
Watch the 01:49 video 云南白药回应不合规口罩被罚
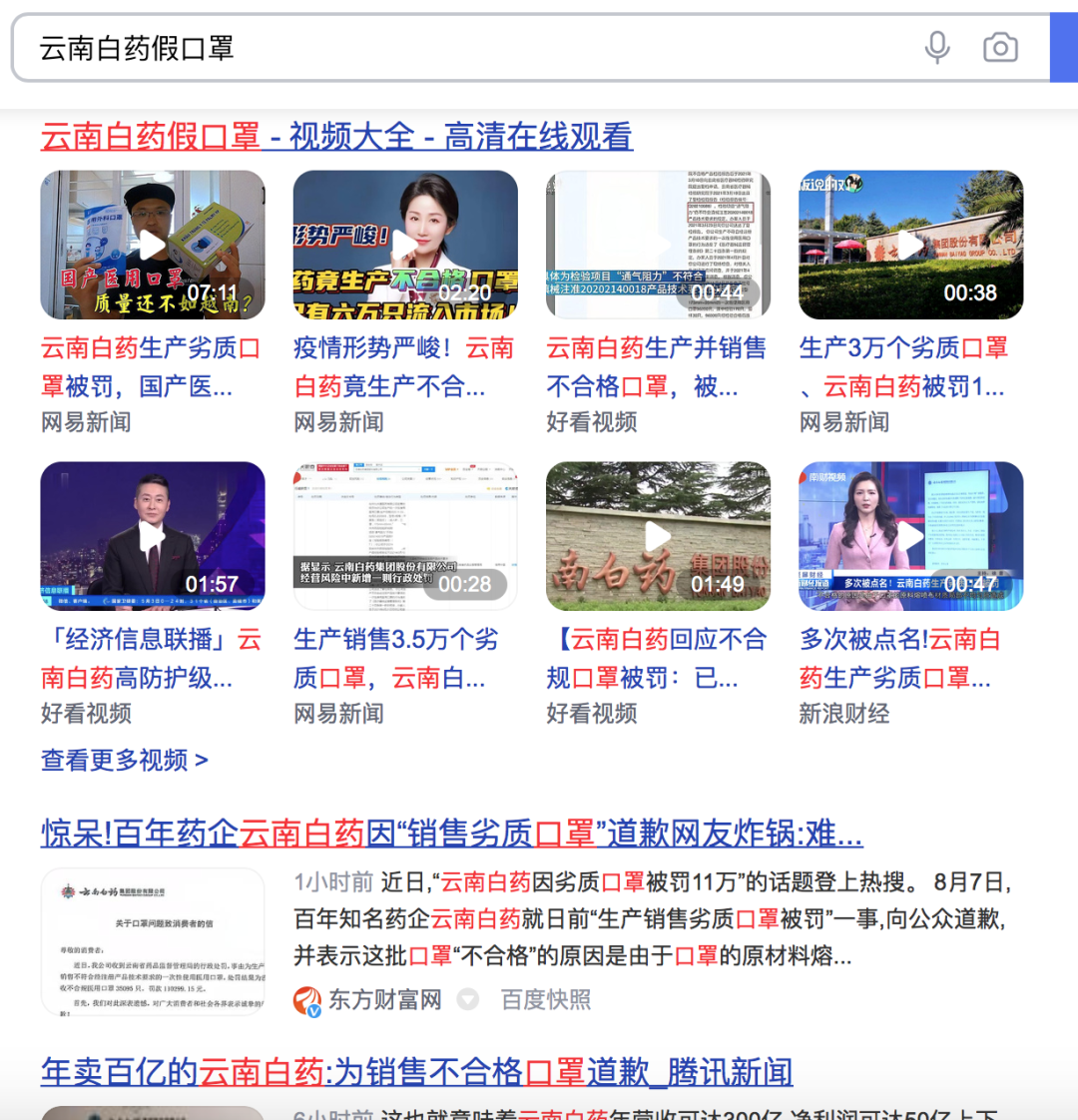658,536
